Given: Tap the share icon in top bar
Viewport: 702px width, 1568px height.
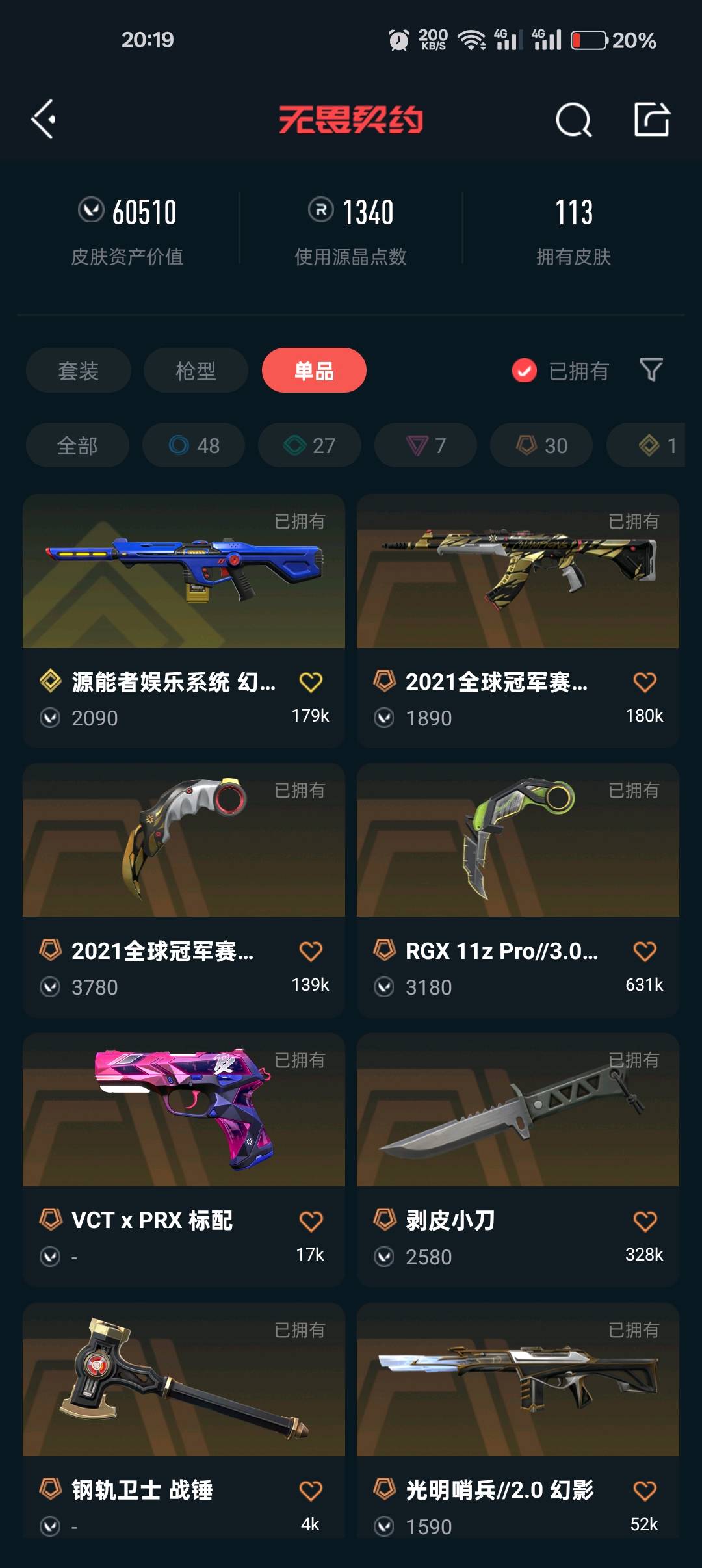Looking at the screenshot, I should click(651, 119).
